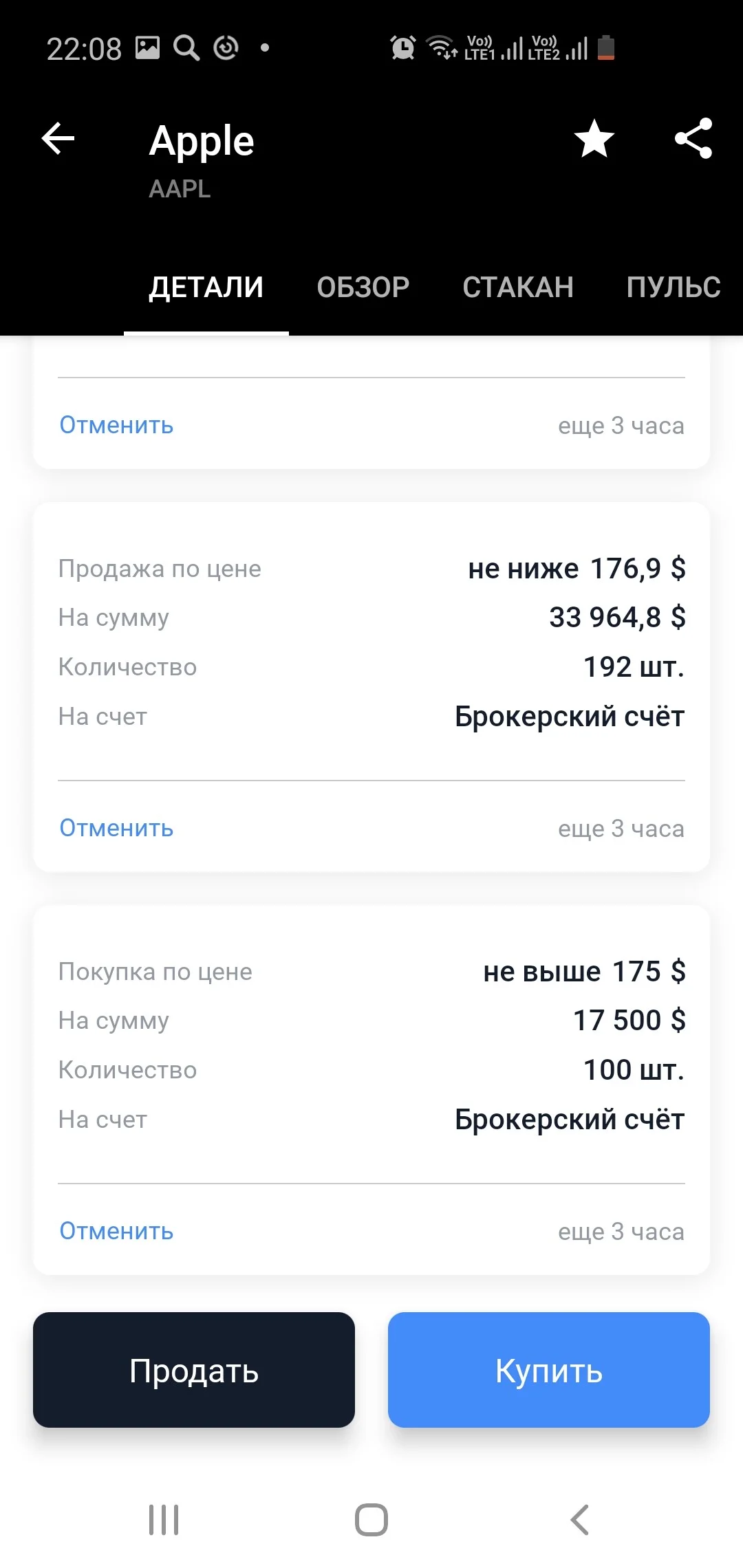Tap the Купить button
Viewport: 743px width, 1568px height.
tap(549, 1370)
